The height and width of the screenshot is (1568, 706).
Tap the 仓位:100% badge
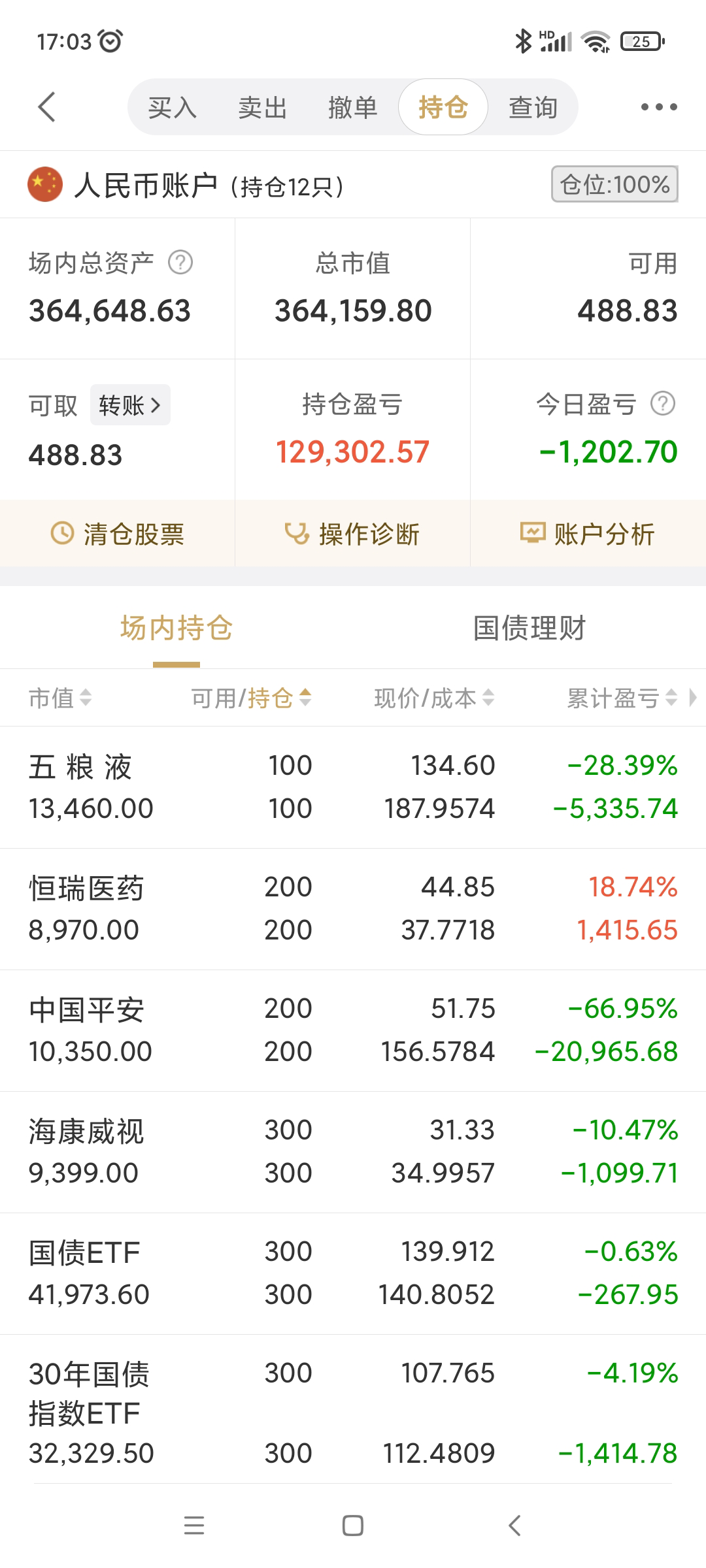pyautogui.click(x=614, y=185)
